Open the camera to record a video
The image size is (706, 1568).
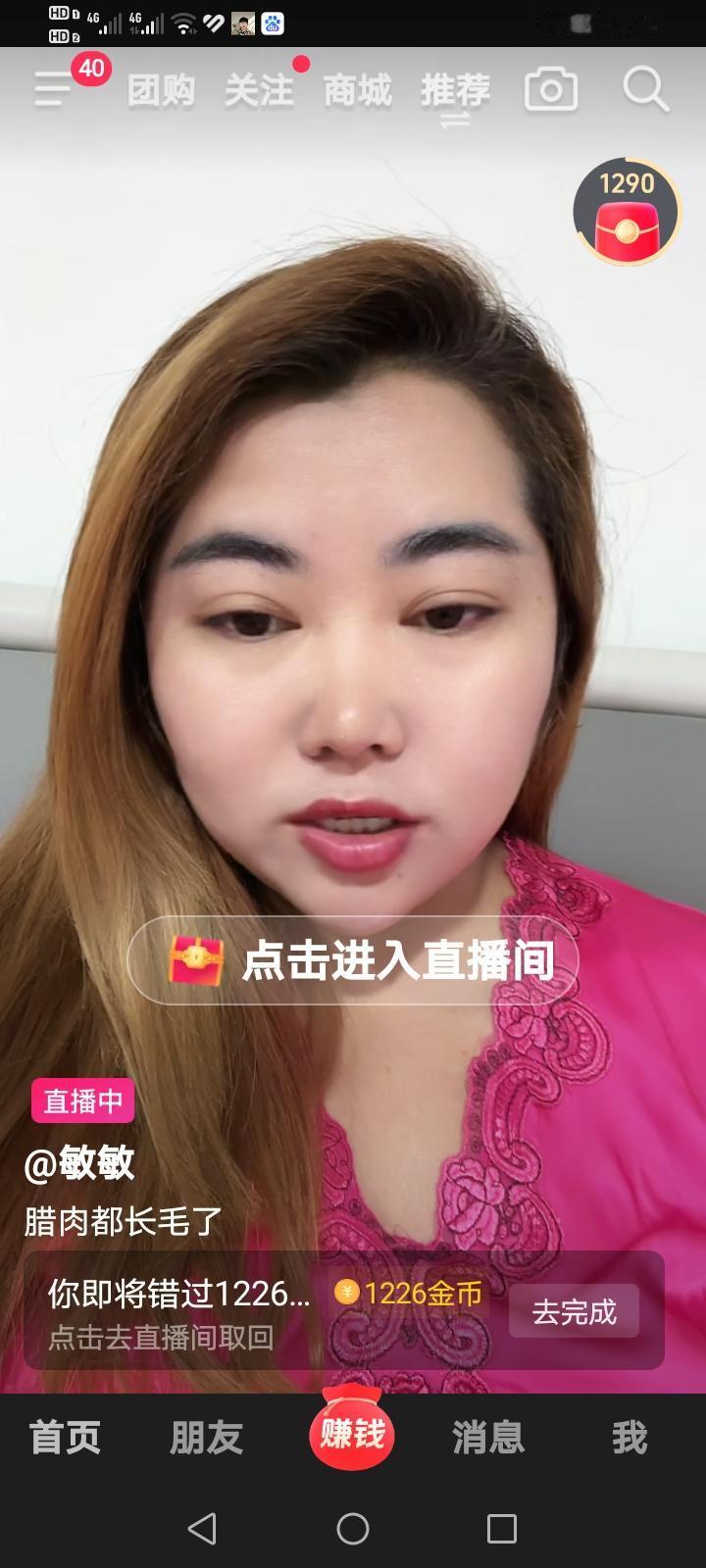(x=550, y=90)
